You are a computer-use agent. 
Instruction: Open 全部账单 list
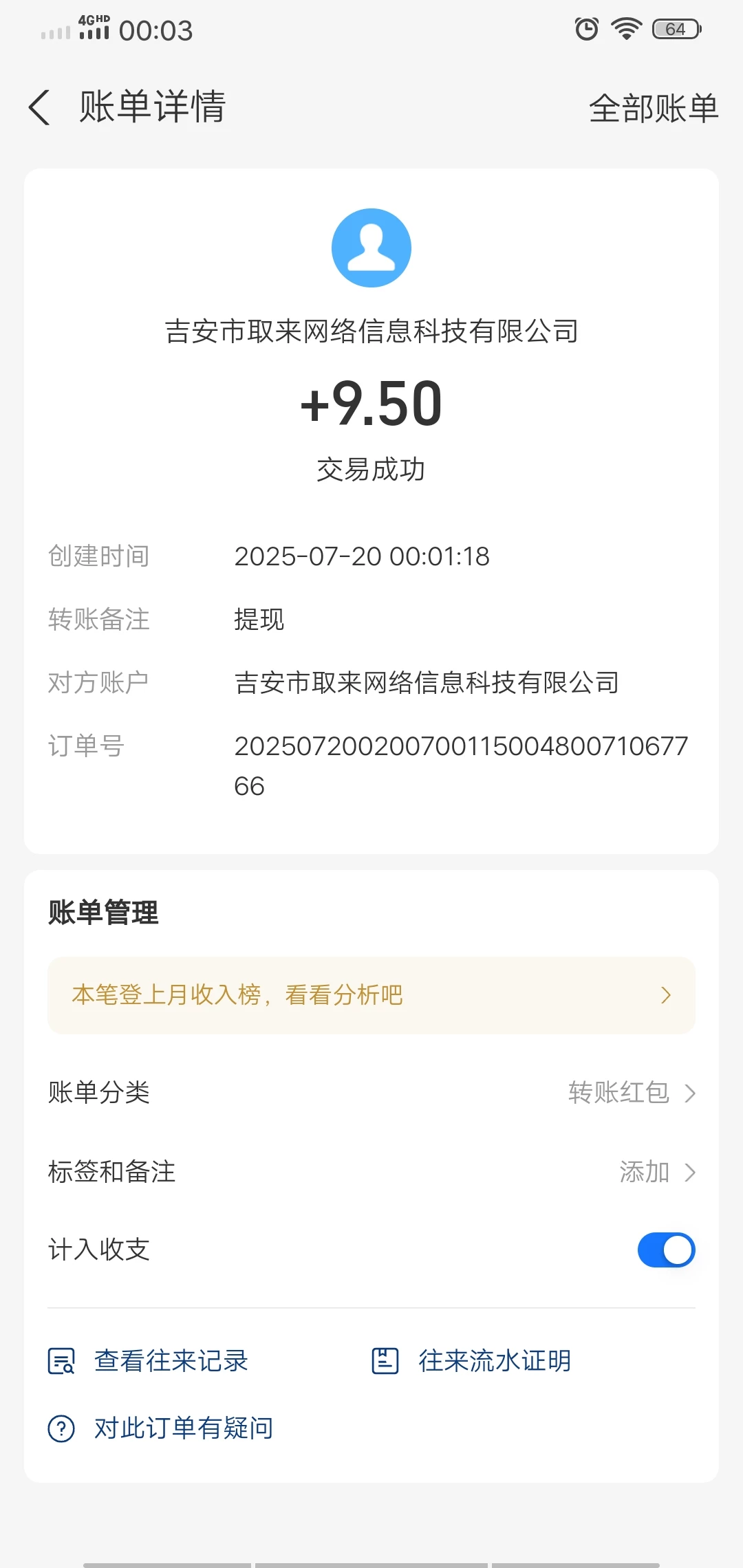[654, 109]
